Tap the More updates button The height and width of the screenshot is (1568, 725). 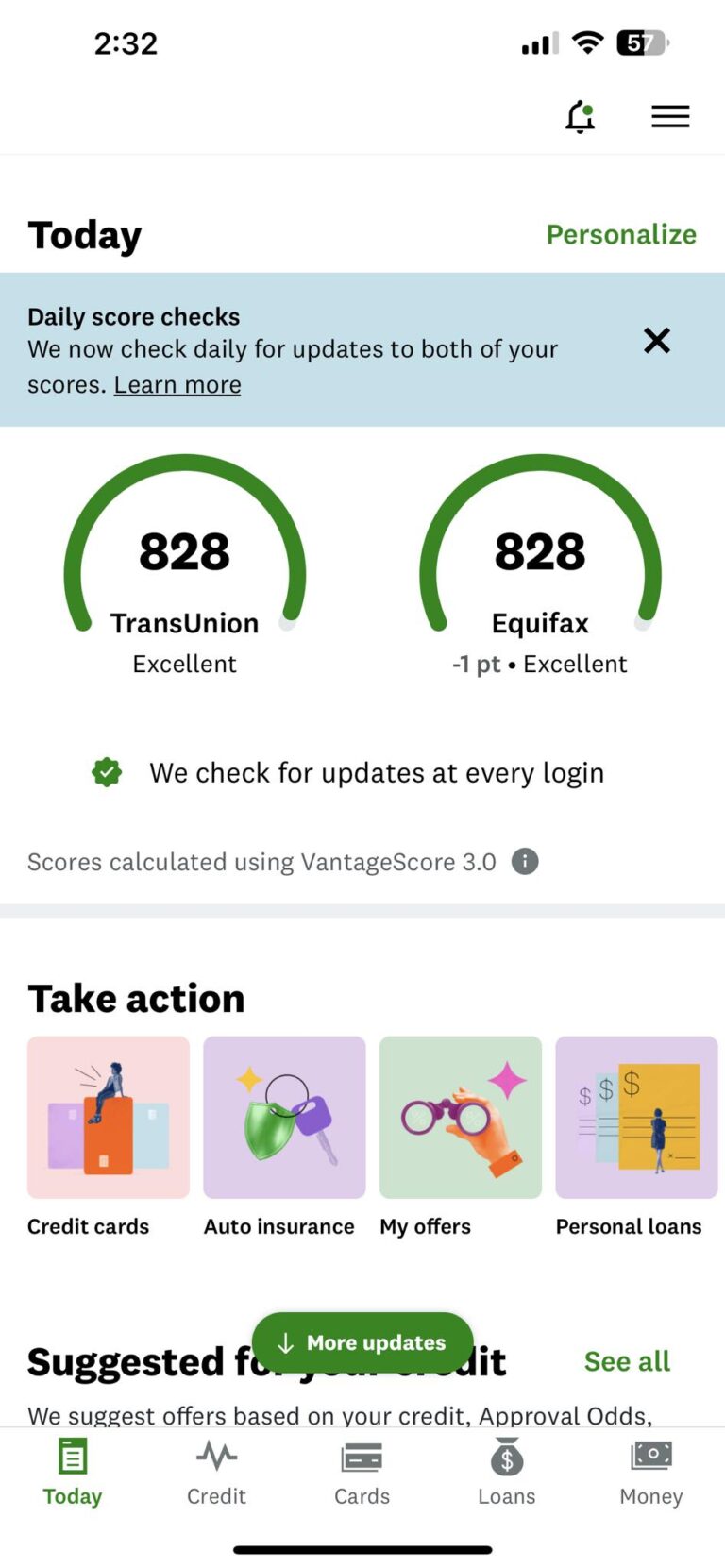pyautogui.click(x=362, y=1342)
